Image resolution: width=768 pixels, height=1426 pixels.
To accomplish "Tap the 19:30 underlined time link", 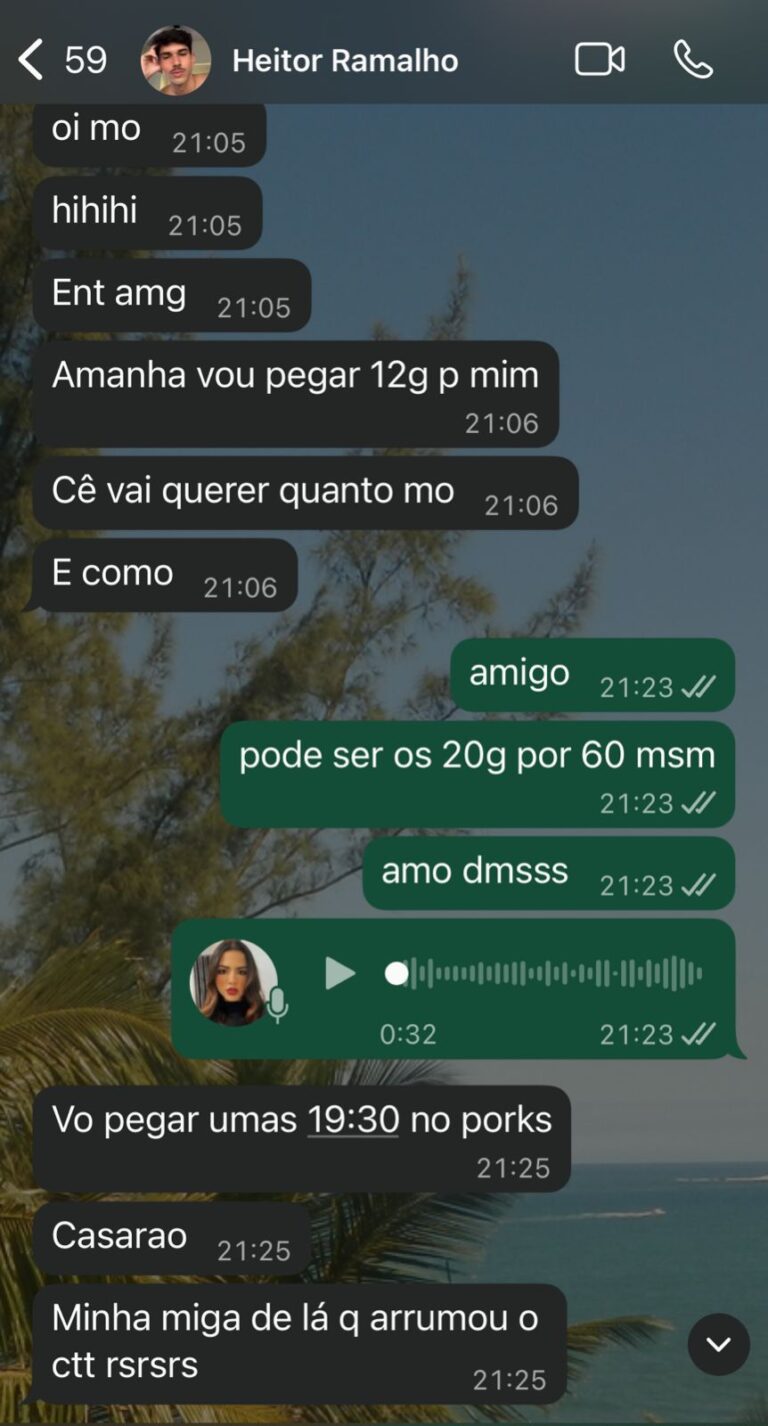I will click(352, 1120).
